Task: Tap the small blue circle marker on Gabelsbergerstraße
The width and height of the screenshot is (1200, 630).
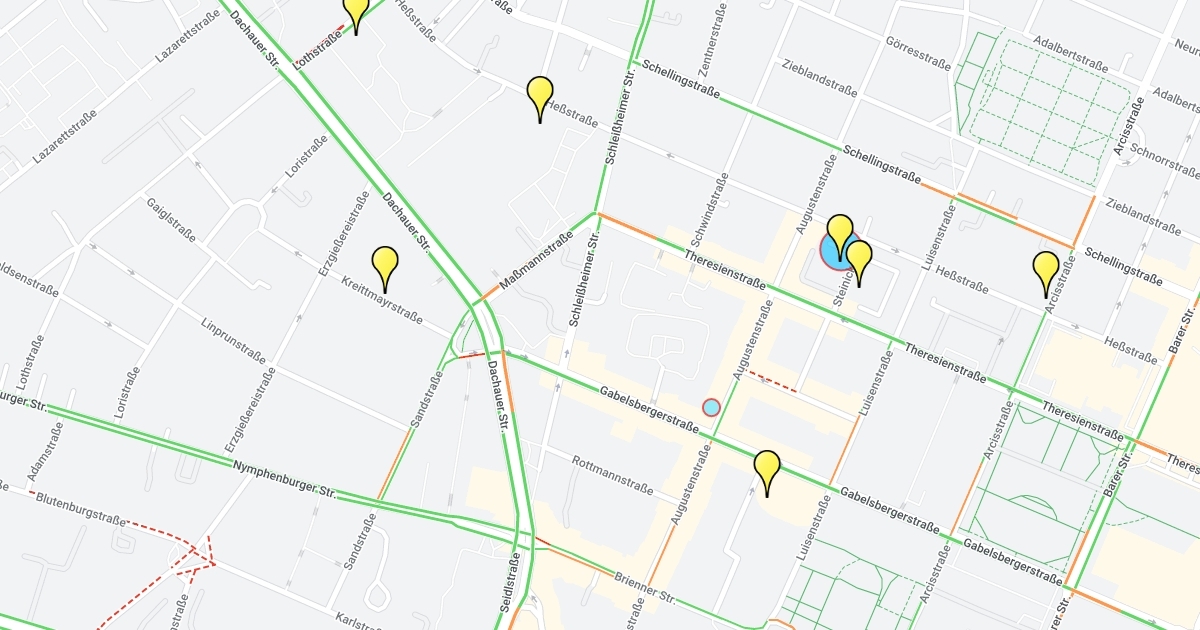Action: pyautogui.click(x=711, y=407)
